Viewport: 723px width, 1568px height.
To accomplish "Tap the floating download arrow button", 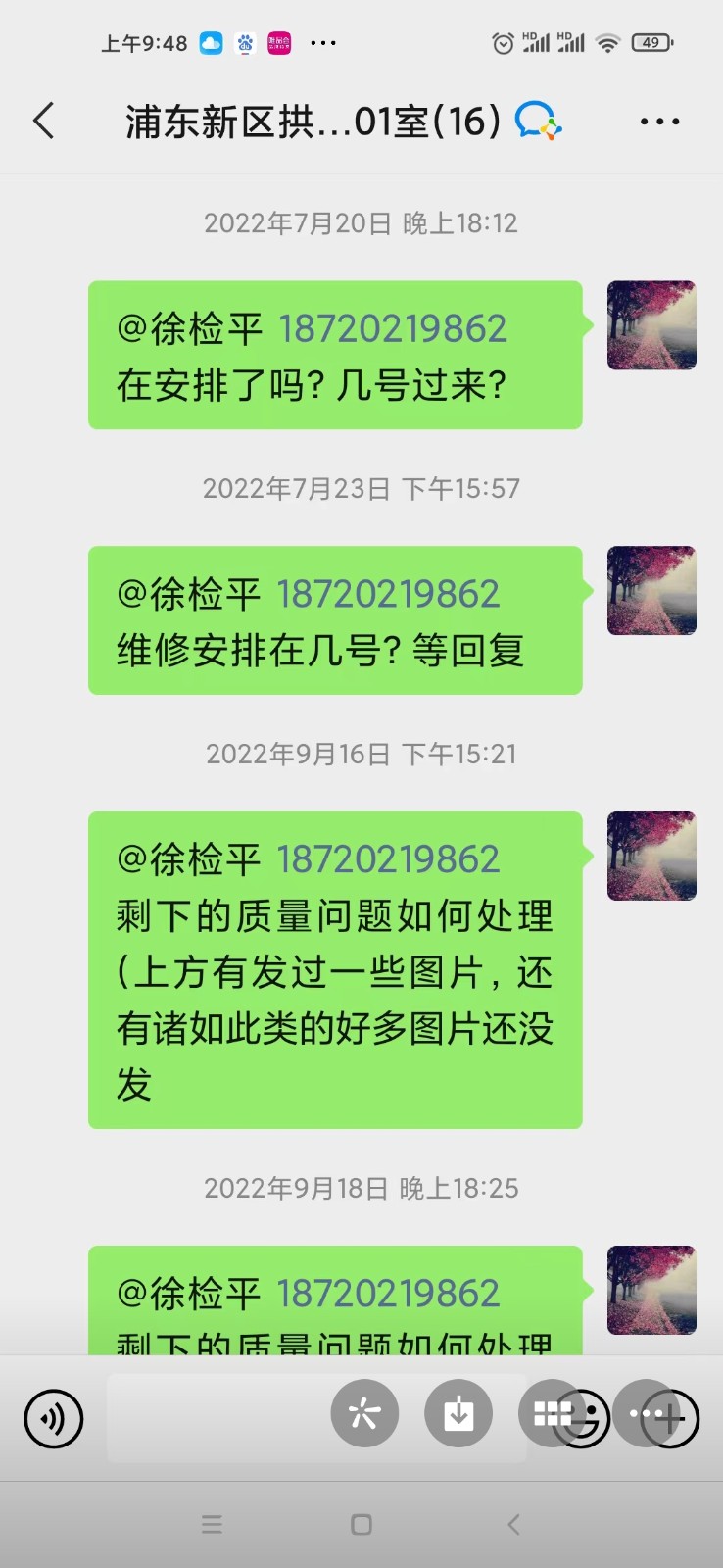I will click(458, 1413).
